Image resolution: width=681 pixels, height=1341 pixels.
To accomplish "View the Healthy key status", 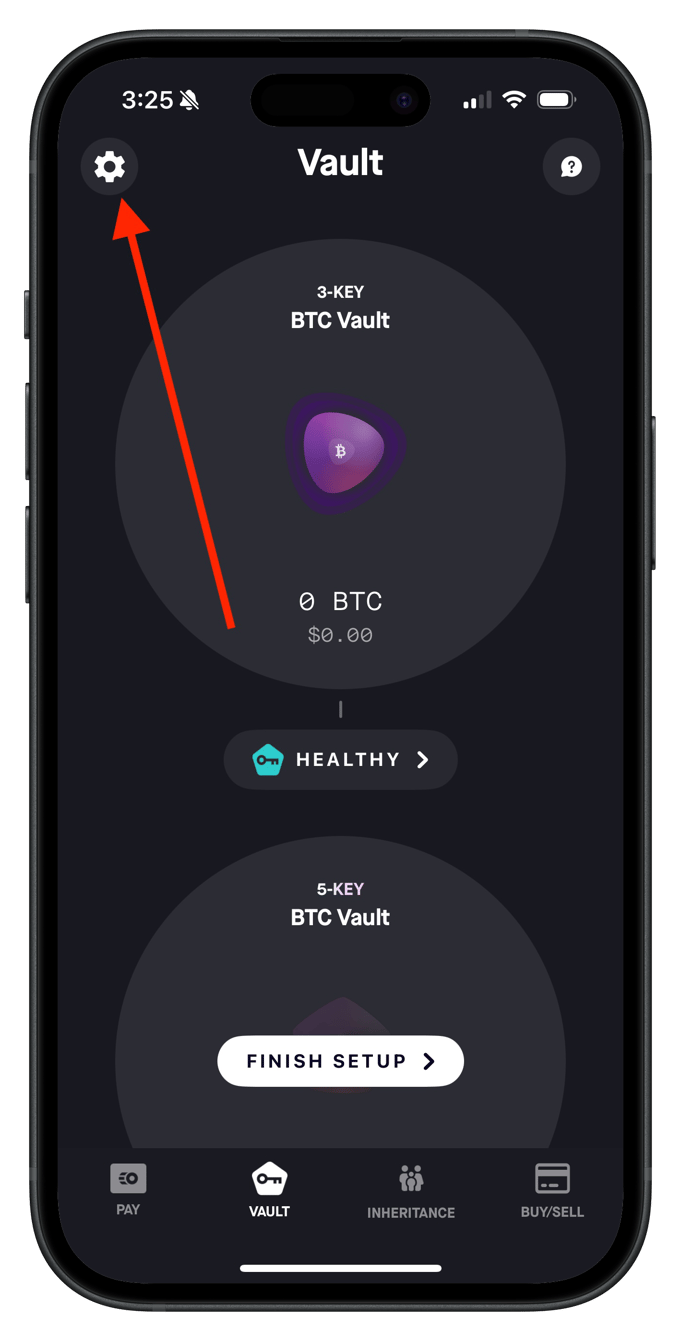I will pos(340,760).
